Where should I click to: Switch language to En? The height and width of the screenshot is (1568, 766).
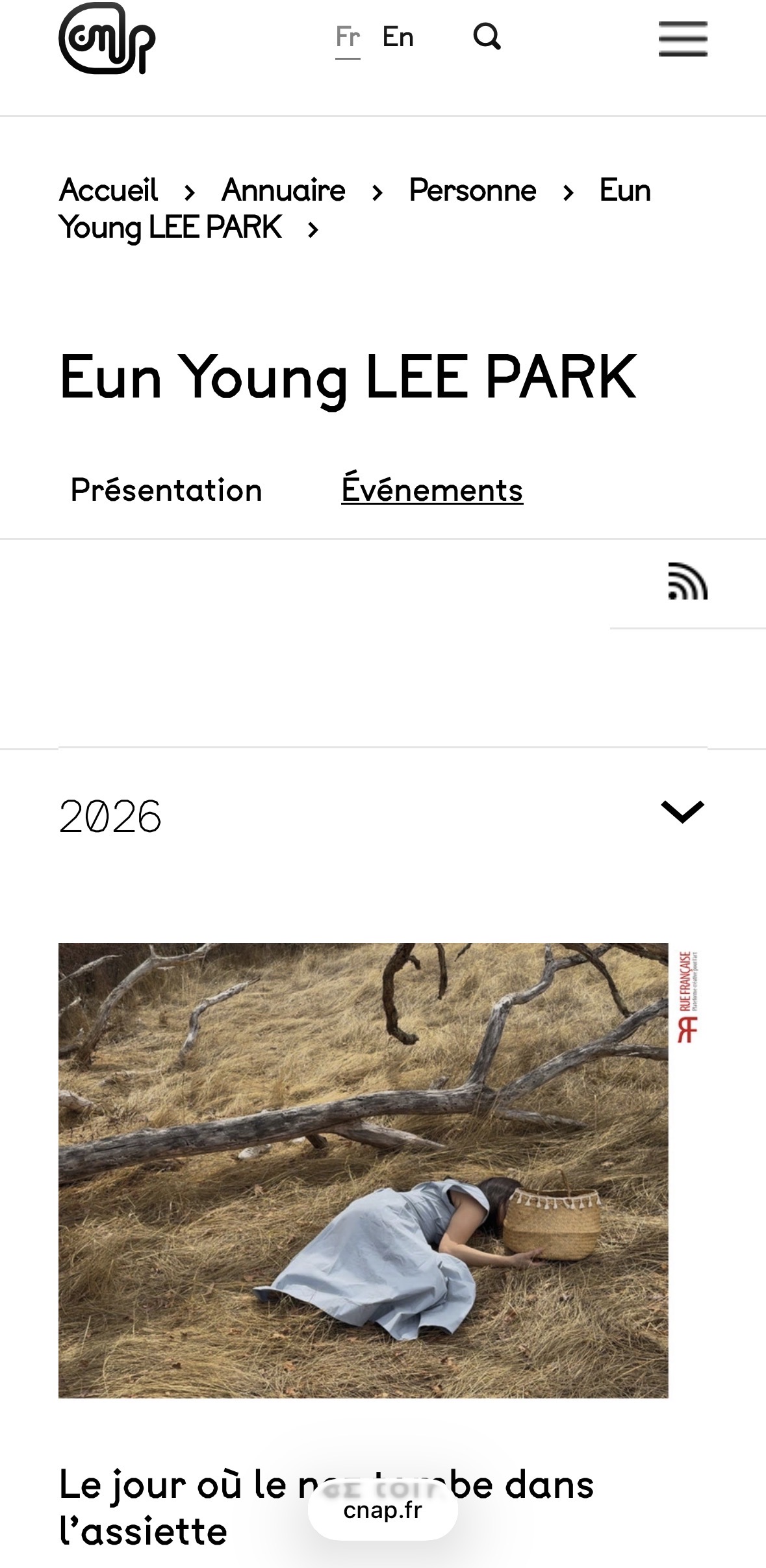tap(398, 37)
